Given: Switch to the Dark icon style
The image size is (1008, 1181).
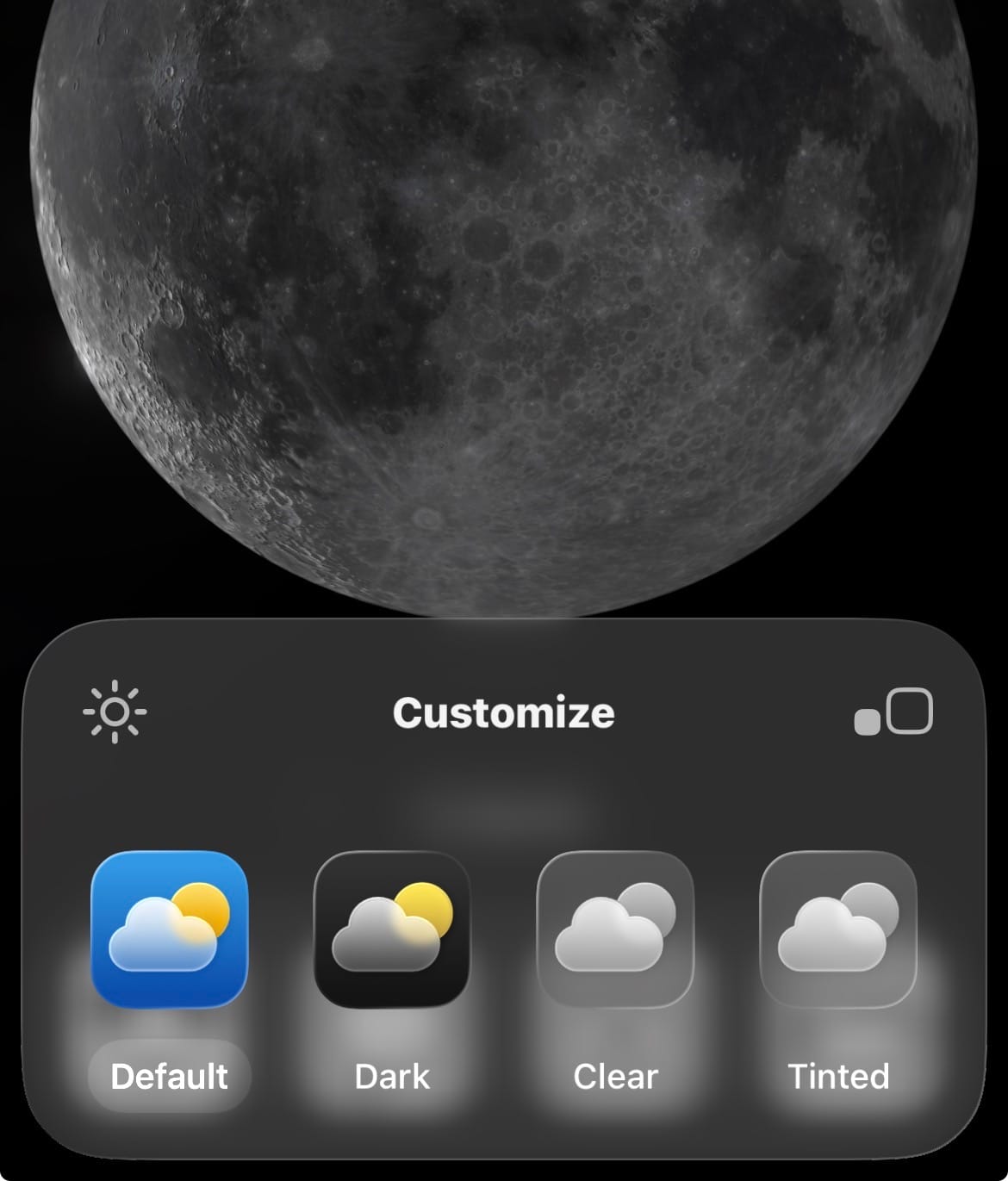Looking at the screenshot, I should point(392,930).
